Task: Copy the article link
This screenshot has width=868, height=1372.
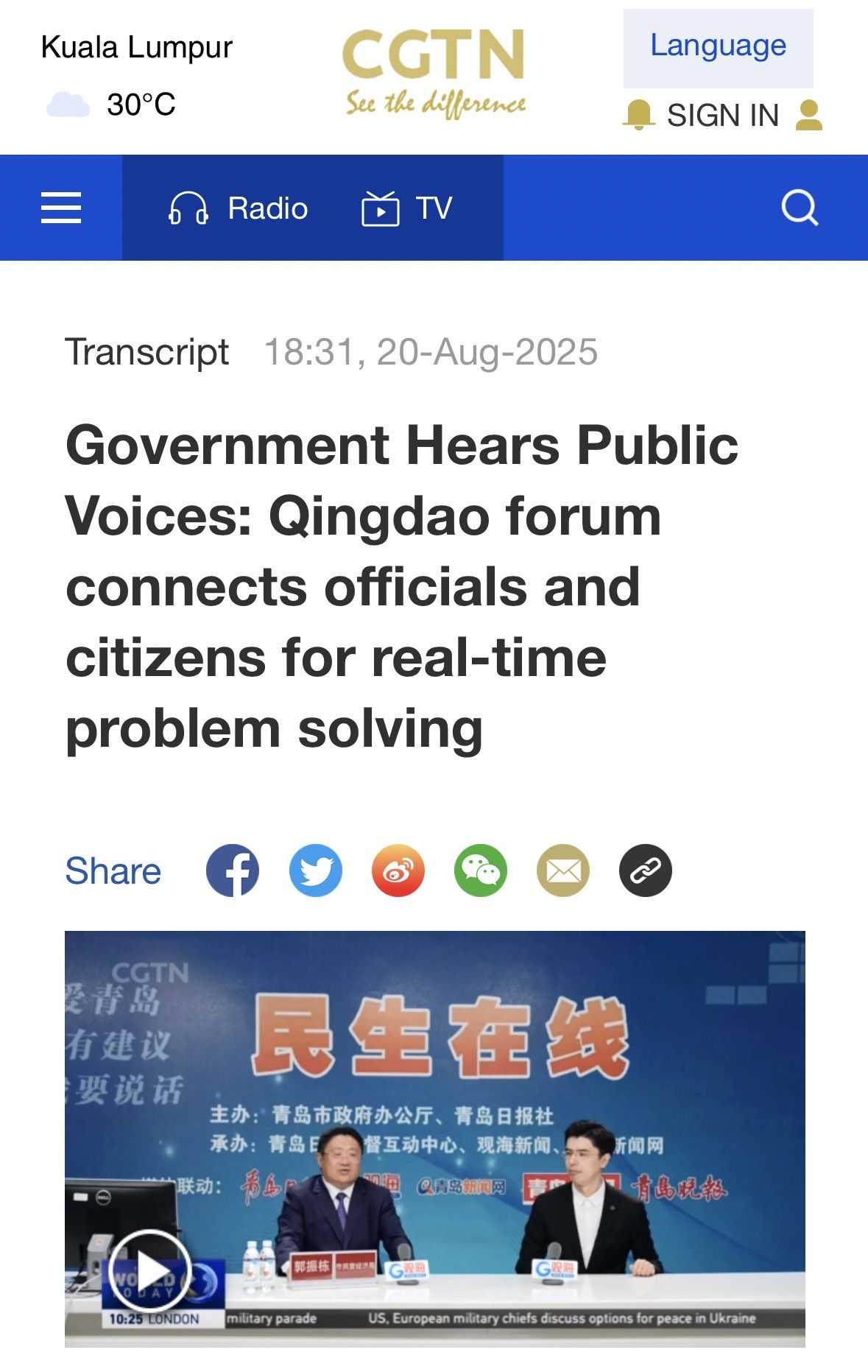Action: pyautogui.click(x=646, y=870)
